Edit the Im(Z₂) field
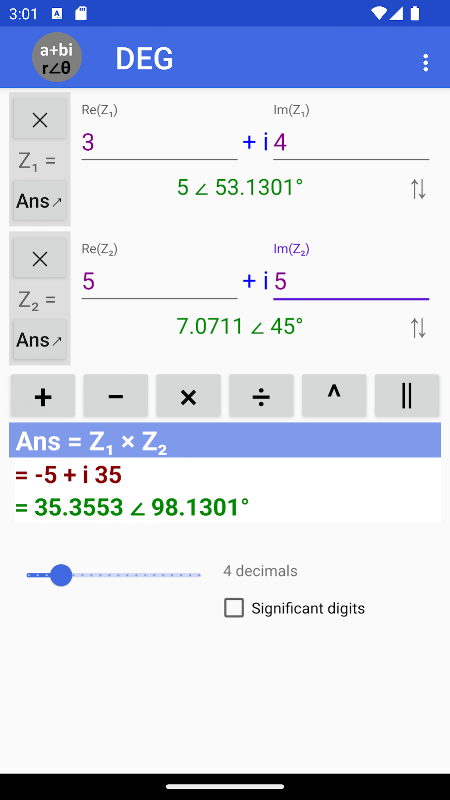 pyautogui.click(x=351, y=282)
